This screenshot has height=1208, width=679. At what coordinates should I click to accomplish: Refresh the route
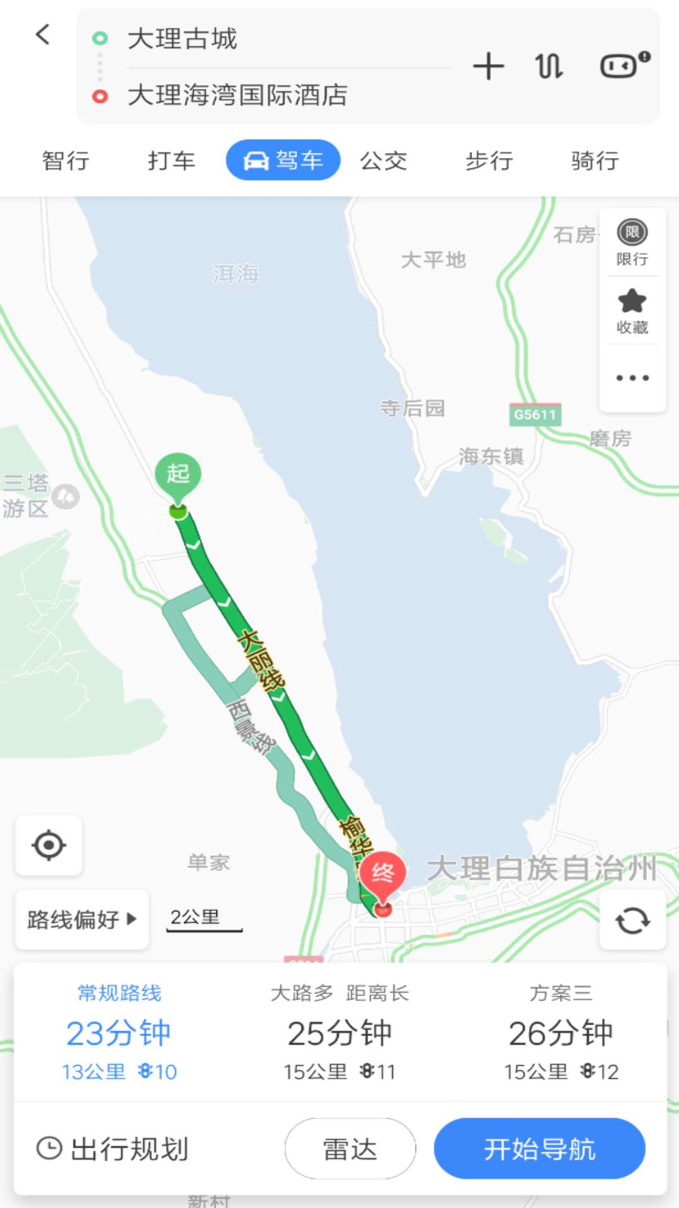632,920
